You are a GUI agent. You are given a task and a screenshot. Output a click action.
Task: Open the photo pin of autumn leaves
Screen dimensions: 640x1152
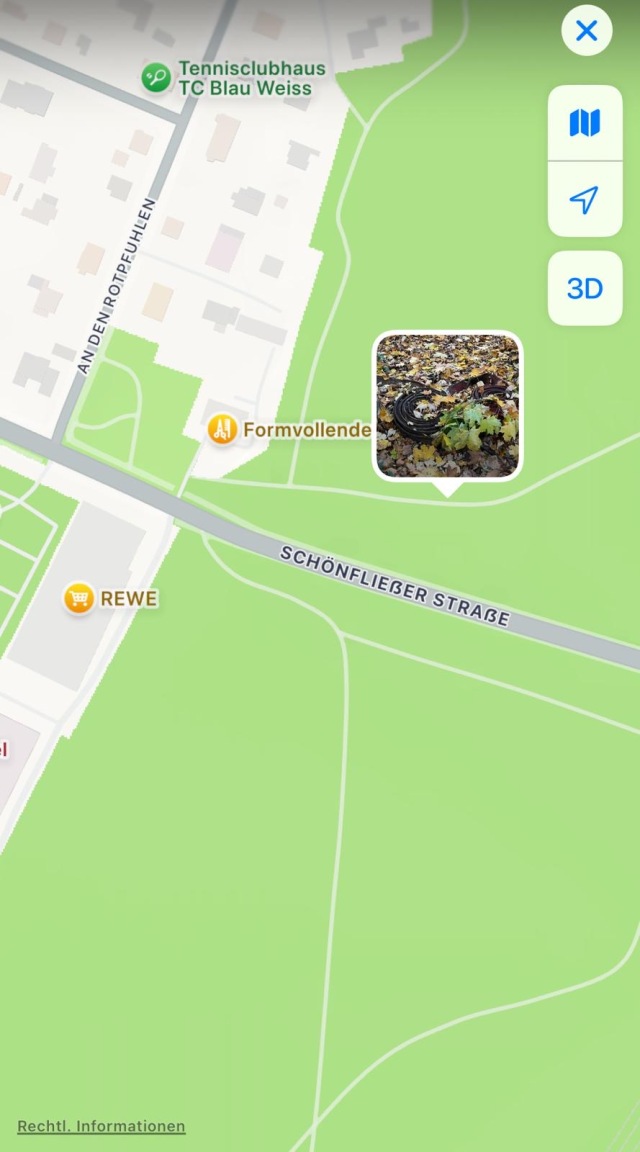point(447,405)
